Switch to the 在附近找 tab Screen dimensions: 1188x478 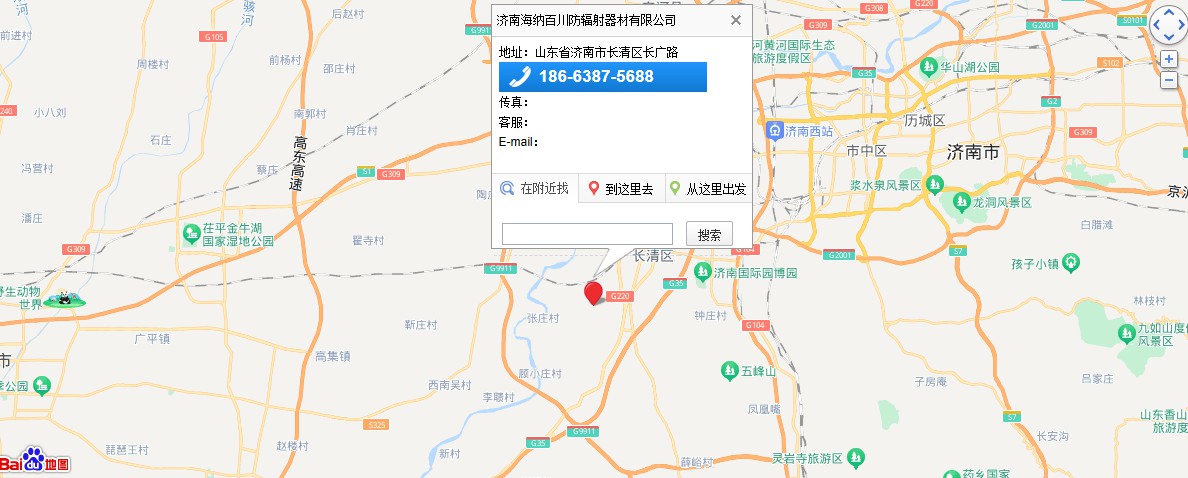pos(535,188)
